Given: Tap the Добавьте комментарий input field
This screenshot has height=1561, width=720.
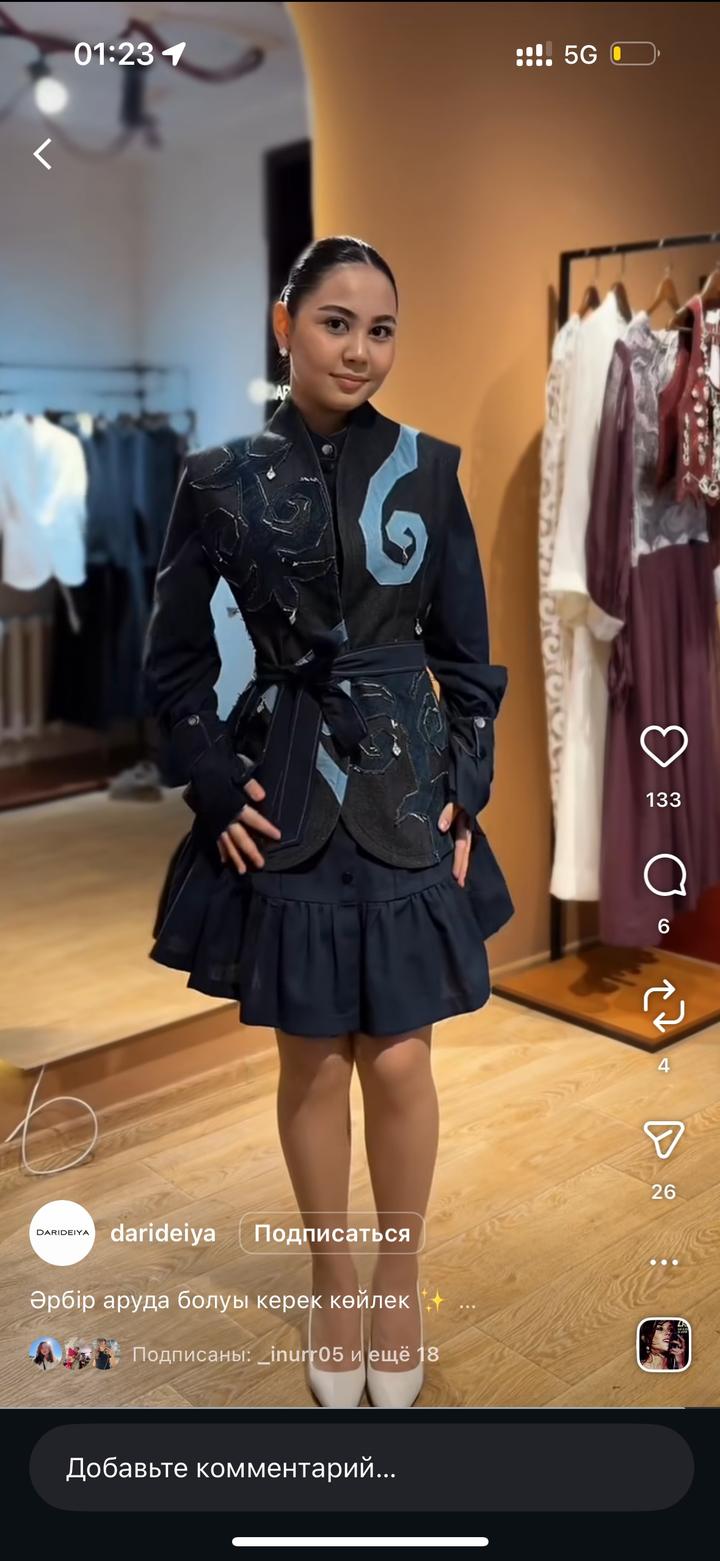Looking at the screenshot, I should 360,1468.
